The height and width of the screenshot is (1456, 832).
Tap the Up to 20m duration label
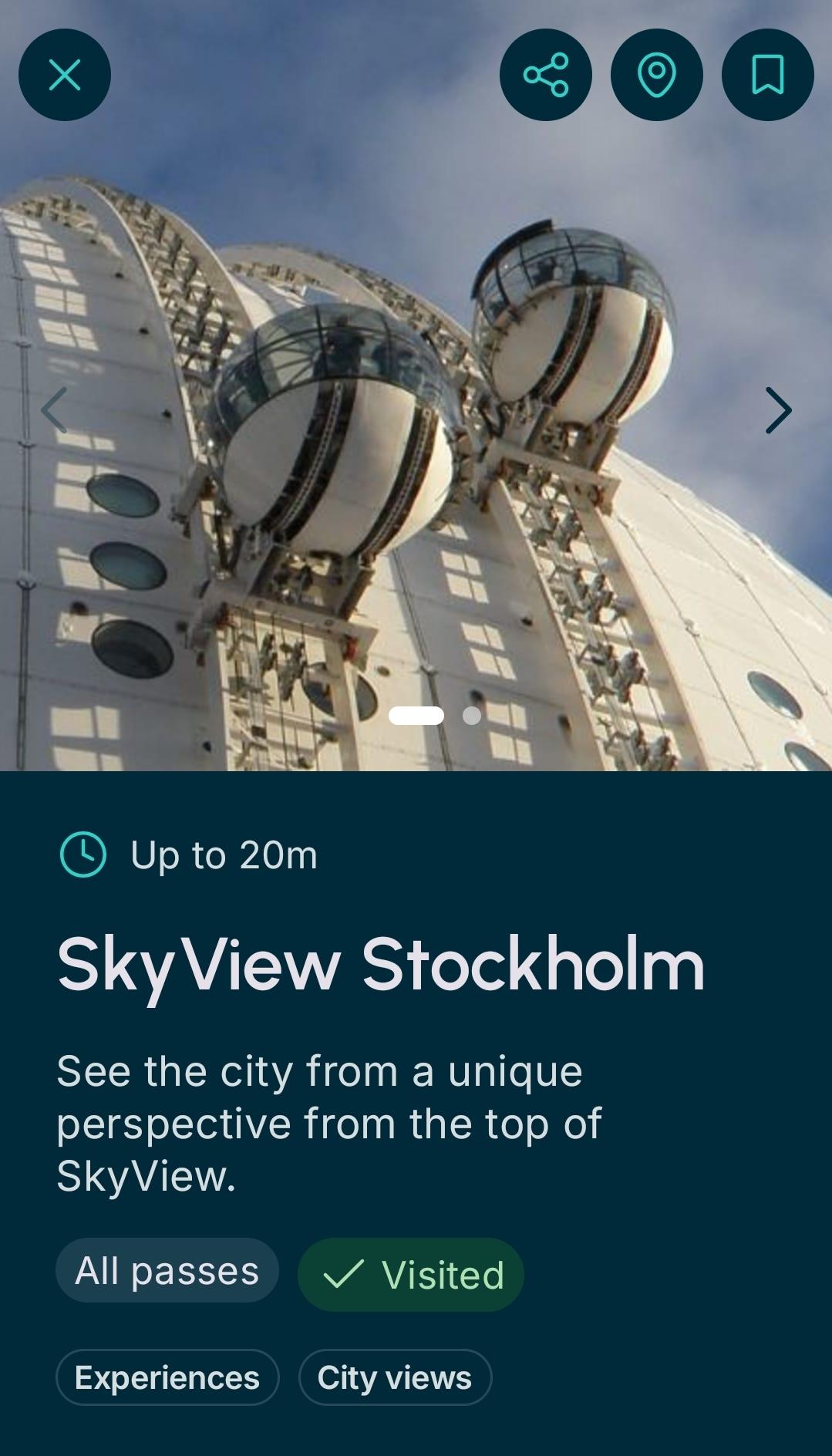[x=224, y=854]
